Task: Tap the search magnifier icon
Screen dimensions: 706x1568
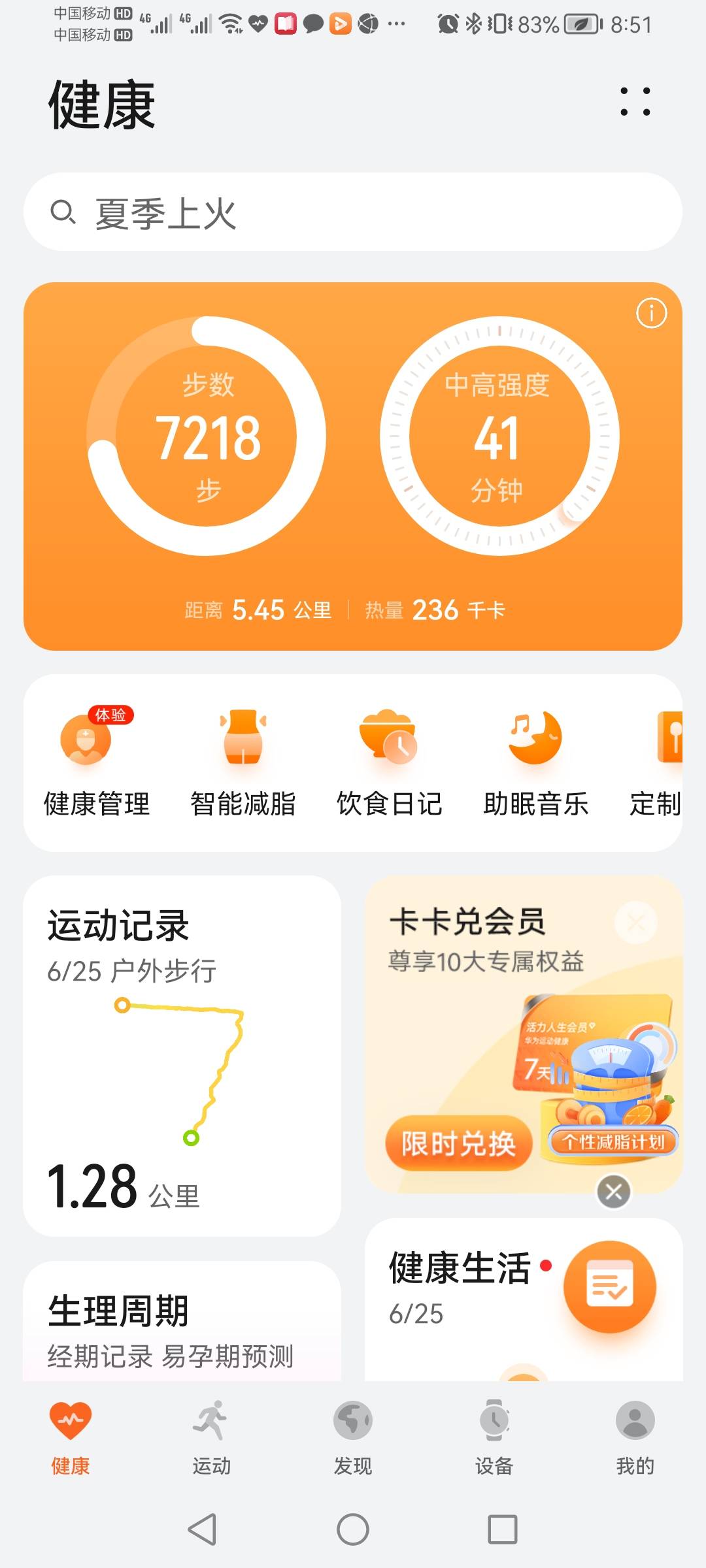Action: (x=63, y=211)
